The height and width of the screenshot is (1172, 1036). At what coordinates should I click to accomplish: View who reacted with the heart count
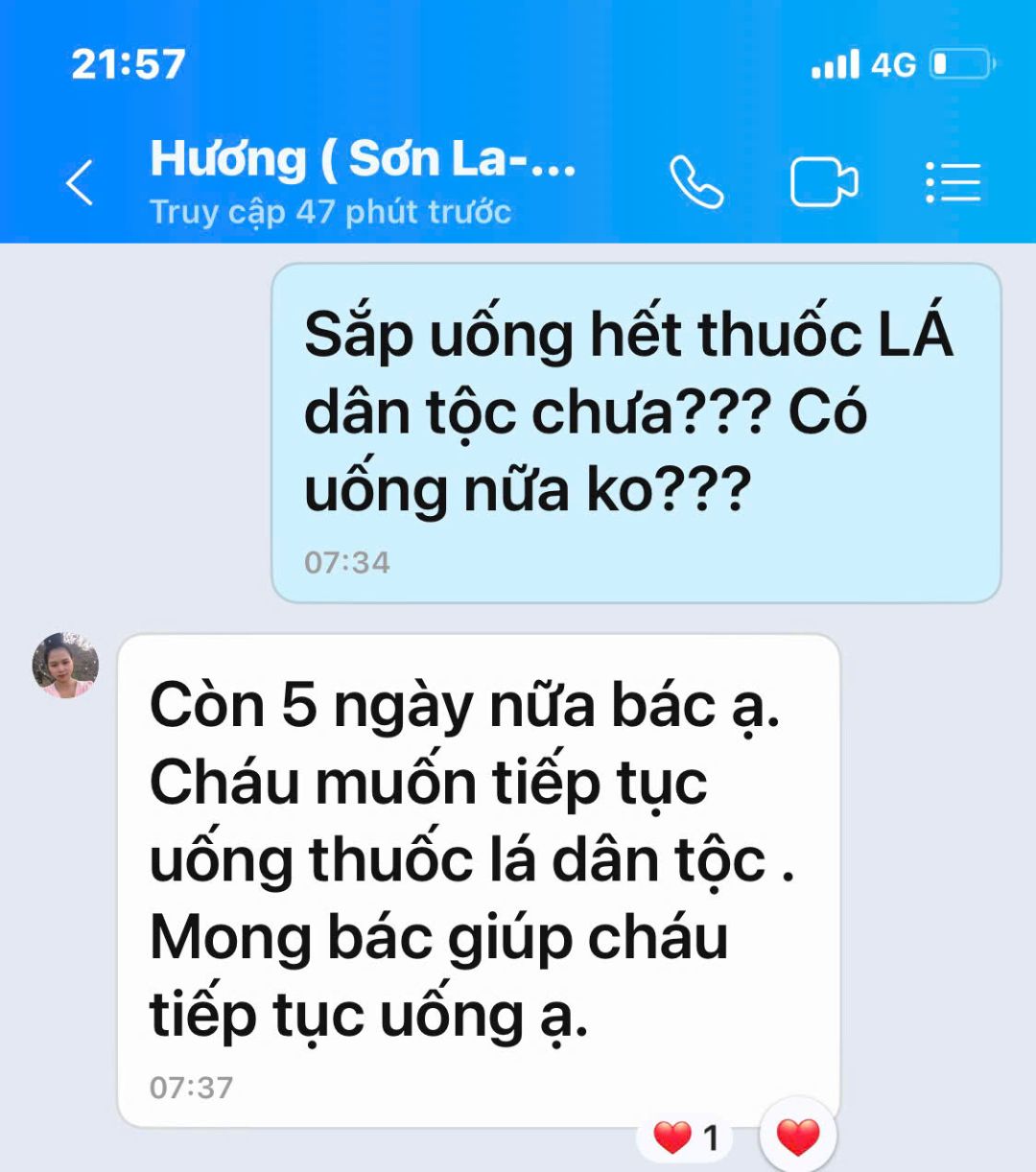685,1137
